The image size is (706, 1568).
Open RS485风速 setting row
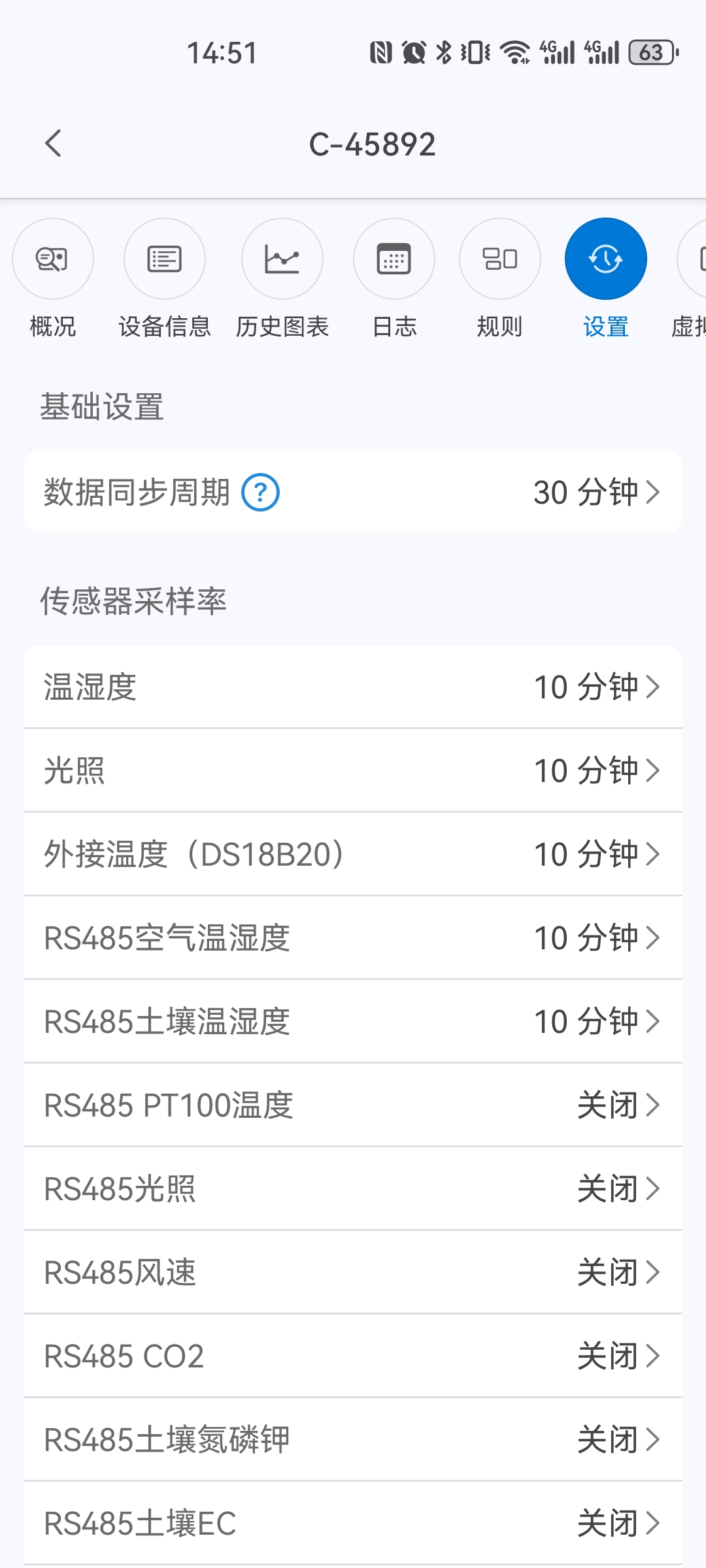(353, 1272)
